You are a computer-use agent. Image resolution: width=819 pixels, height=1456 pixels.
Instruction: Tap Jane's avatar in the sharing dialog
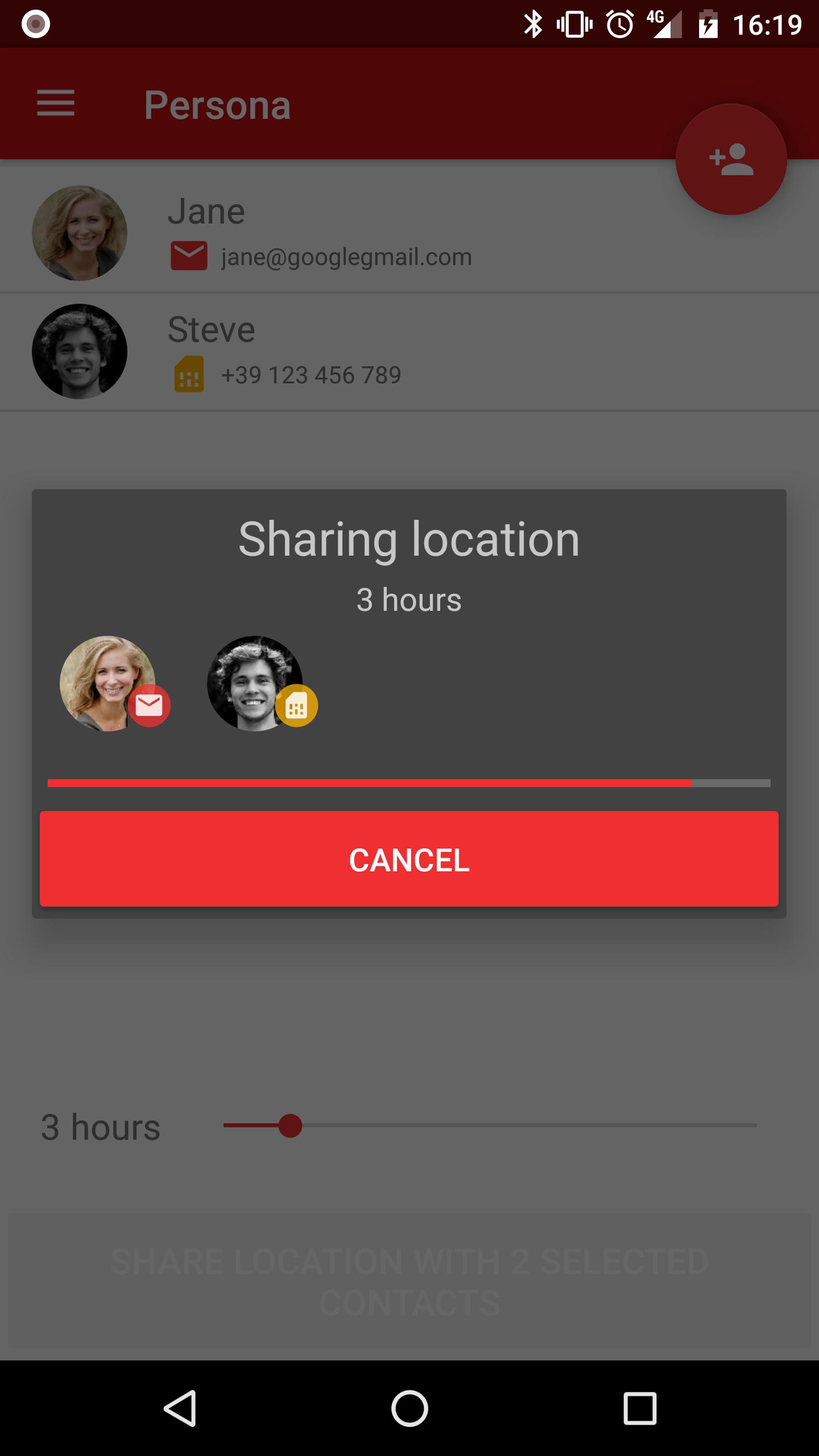(x=108, y=683)
